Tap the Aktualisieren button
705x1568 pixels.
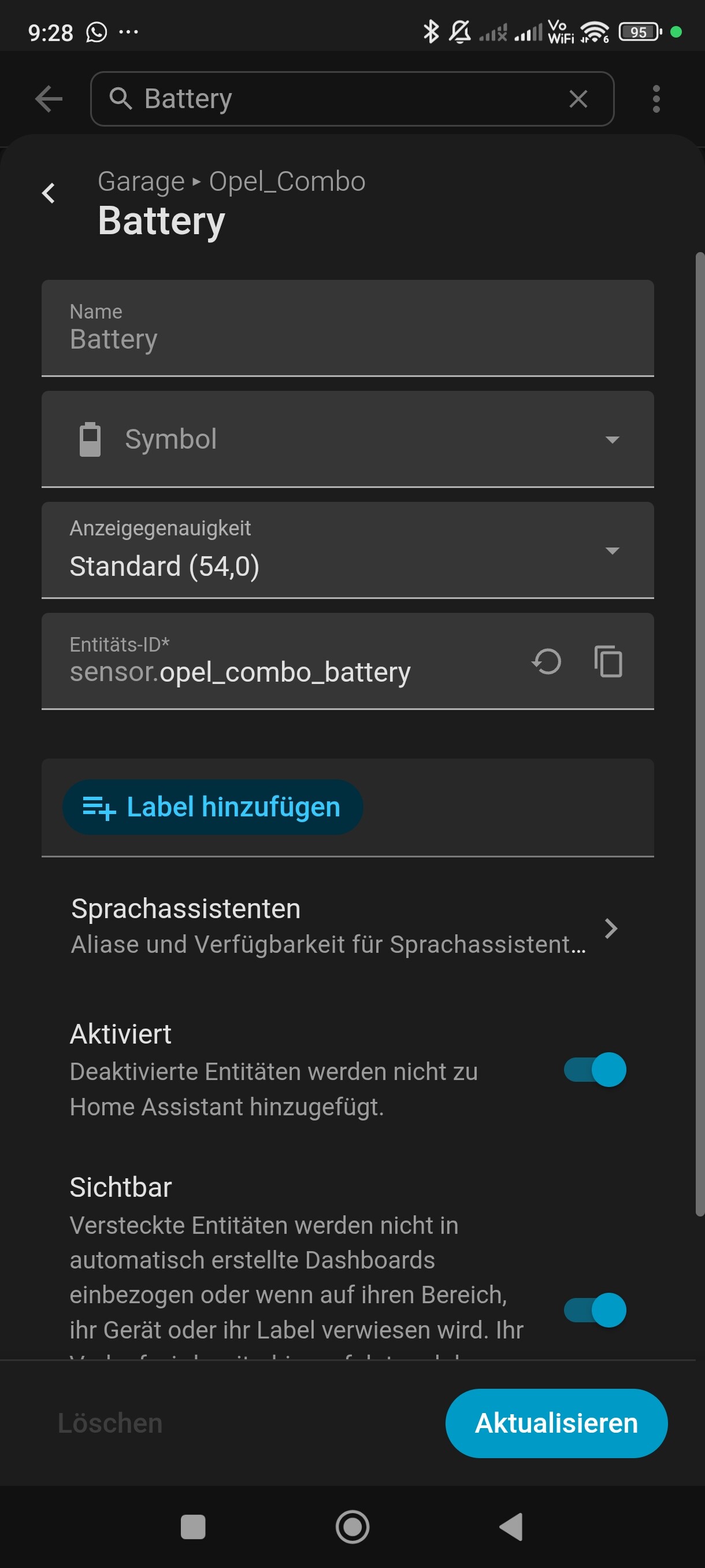coord(556,1423)
